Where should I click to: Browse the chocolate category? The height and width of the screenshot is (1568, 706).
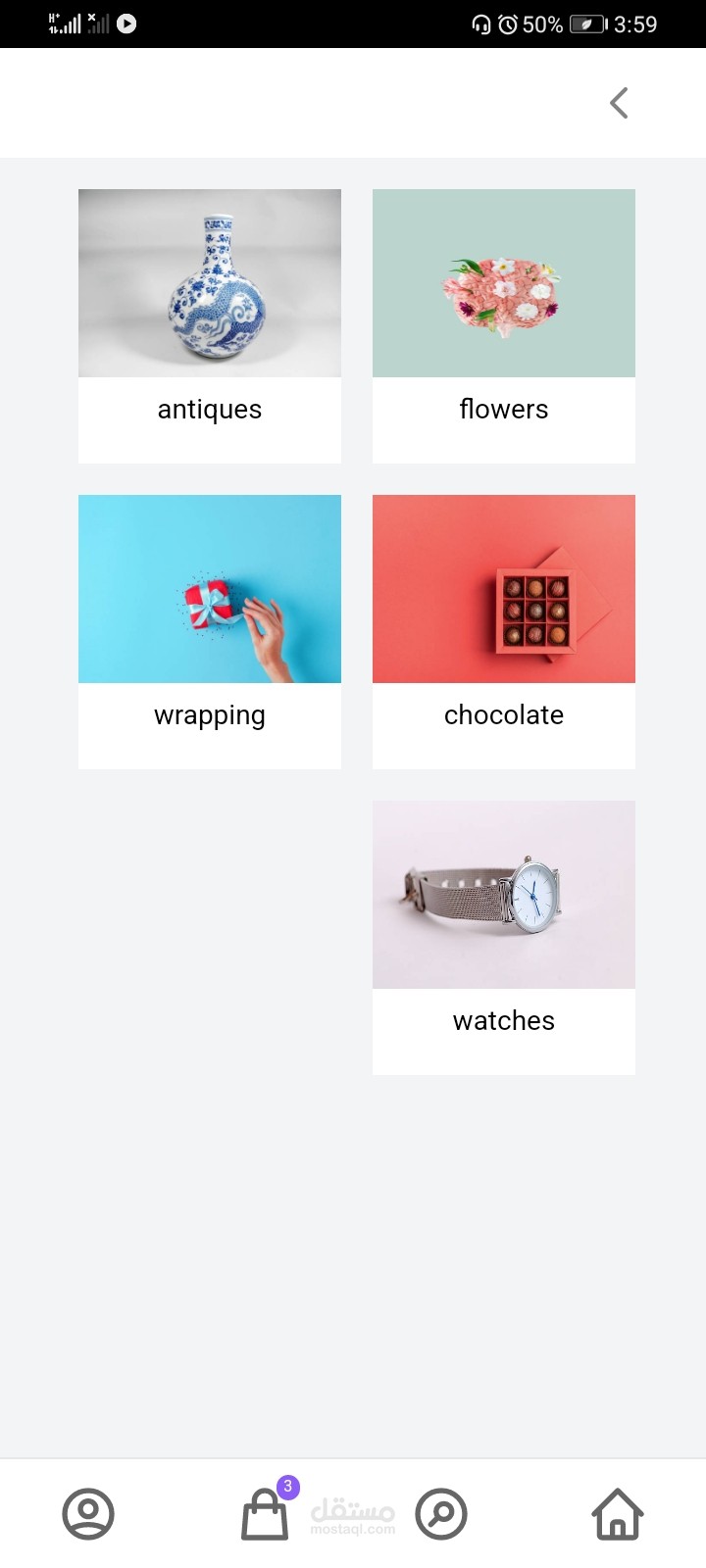click(x=504, y=632)
